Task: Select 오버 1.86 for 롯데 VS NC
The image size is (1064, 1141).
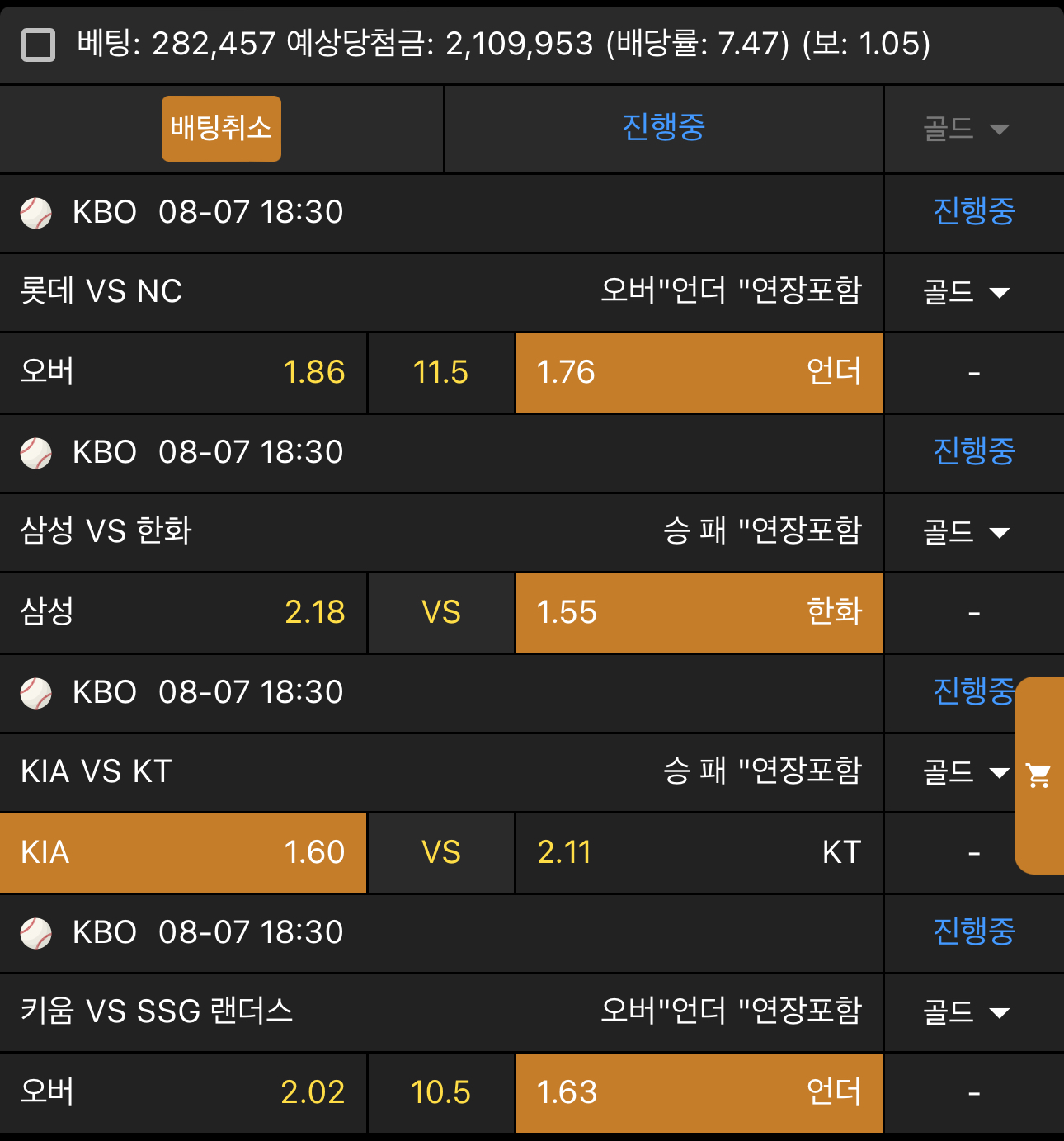Action: 183,372
